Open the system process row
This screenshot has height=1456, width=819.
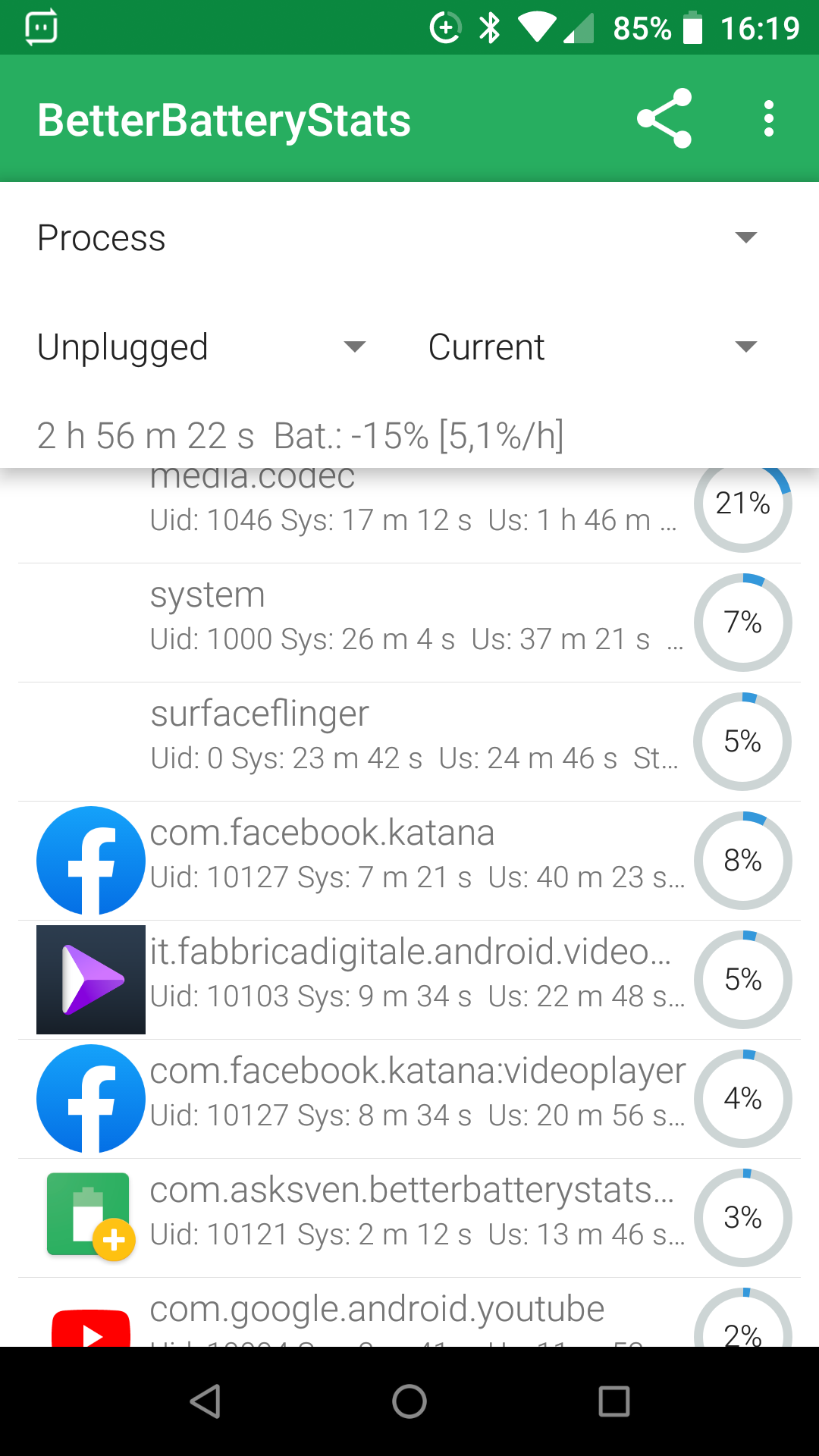click(409, 623)
